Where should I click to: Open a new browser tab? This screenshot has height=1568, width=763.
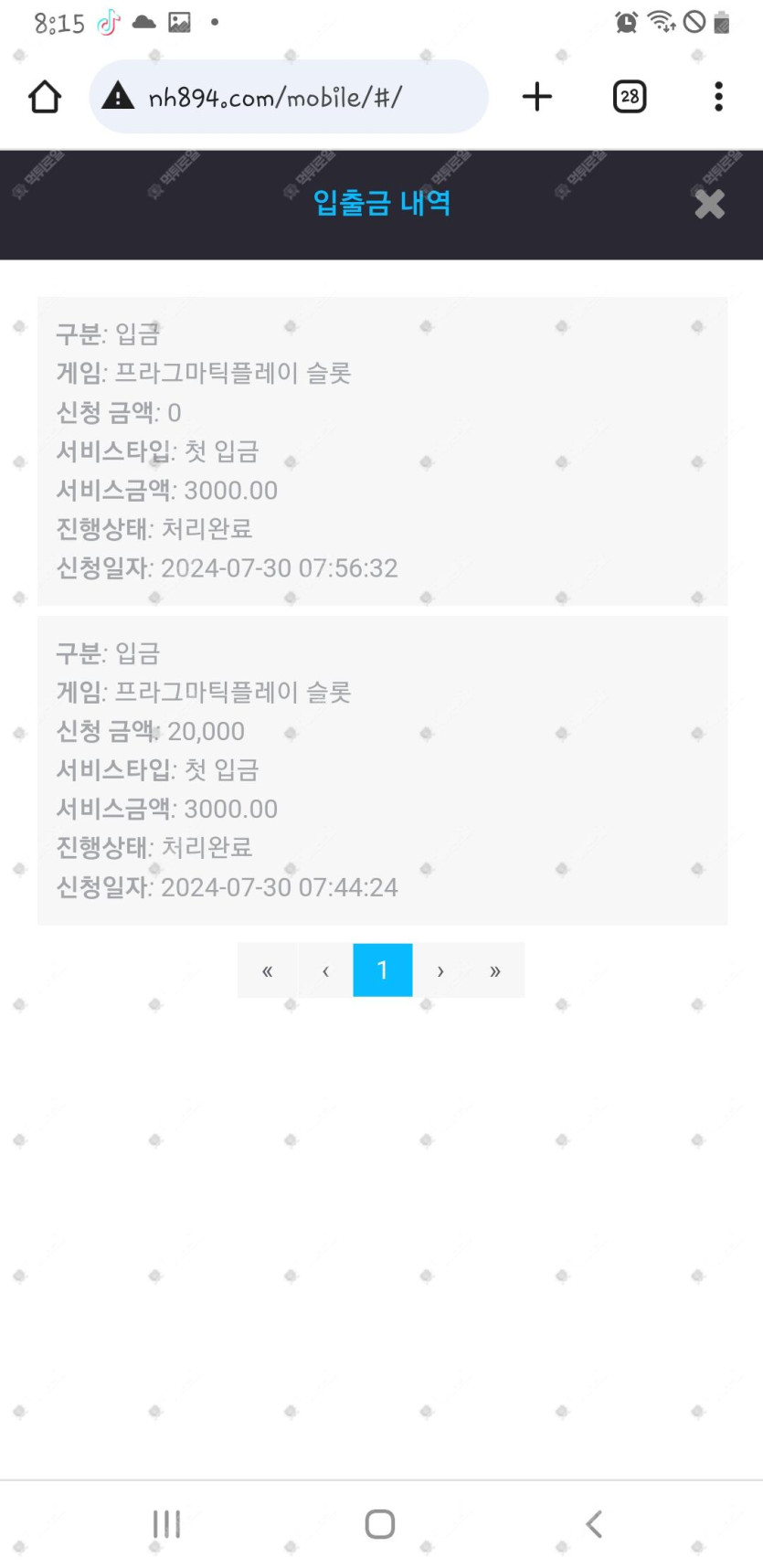coord(537,97)
